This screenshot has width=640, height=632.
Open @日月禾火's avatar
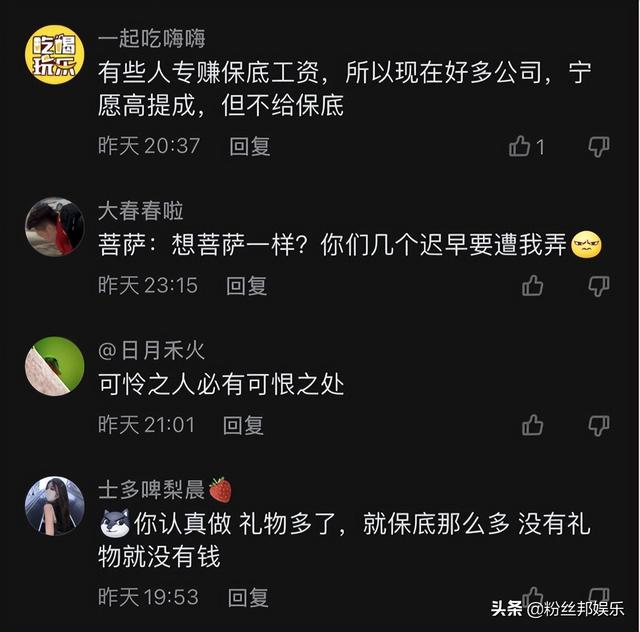(54, 366)
